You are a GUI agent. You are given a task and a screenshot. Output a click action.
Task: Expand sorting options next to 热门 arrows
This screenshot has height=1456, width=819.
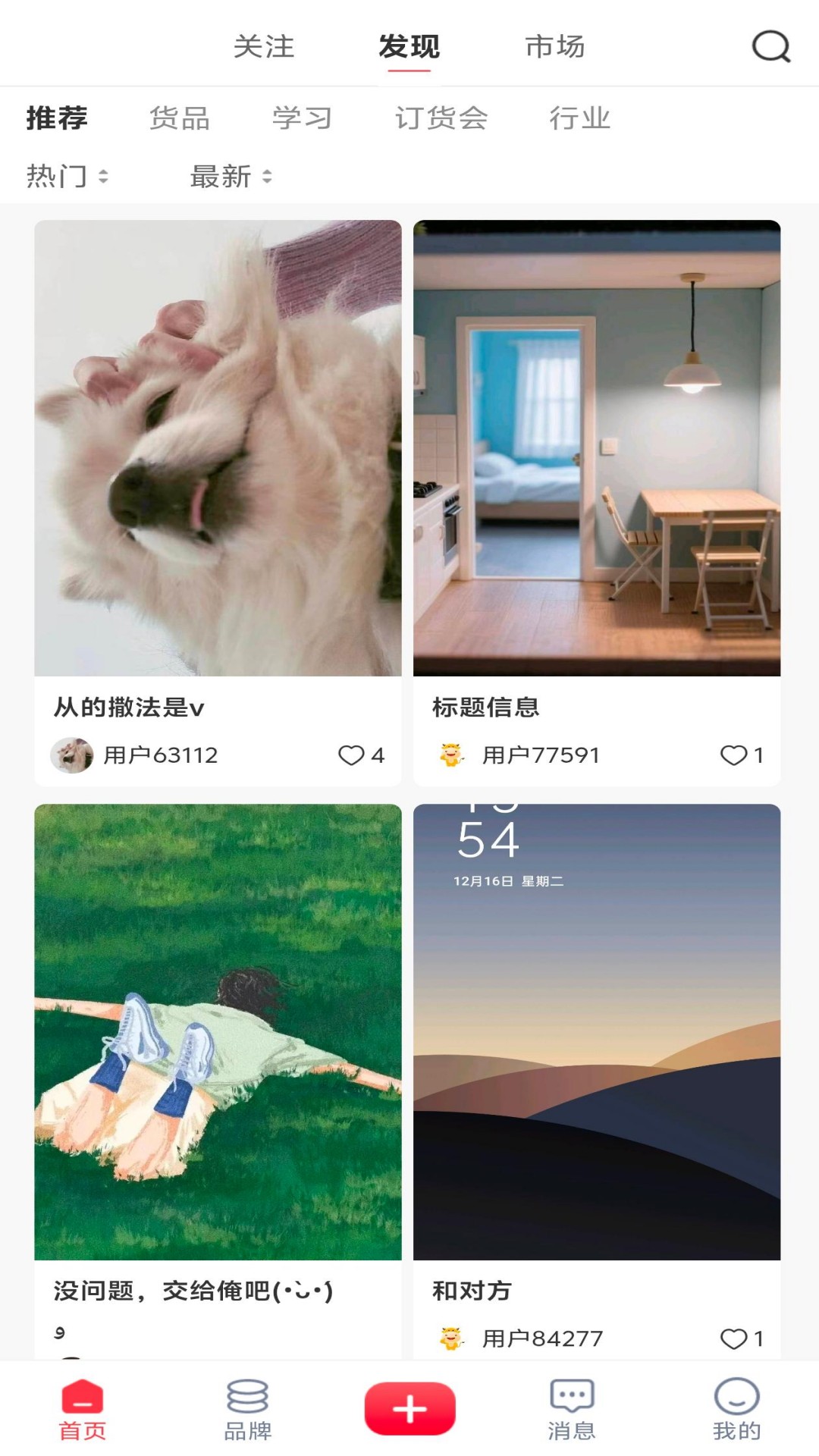coord(104,177)
